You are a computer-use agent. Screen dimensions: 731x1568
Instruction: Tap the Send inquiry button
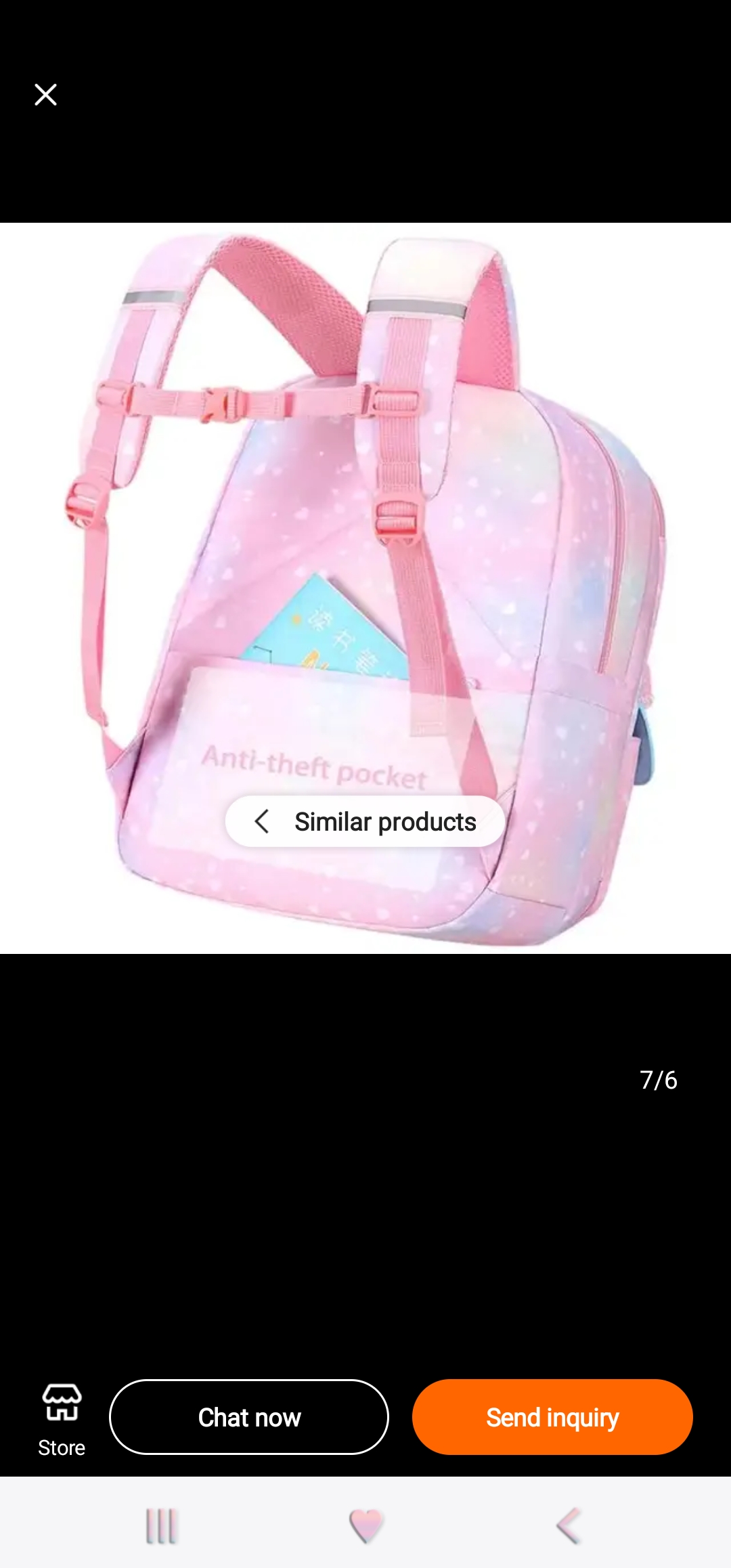coord(552,1417)
